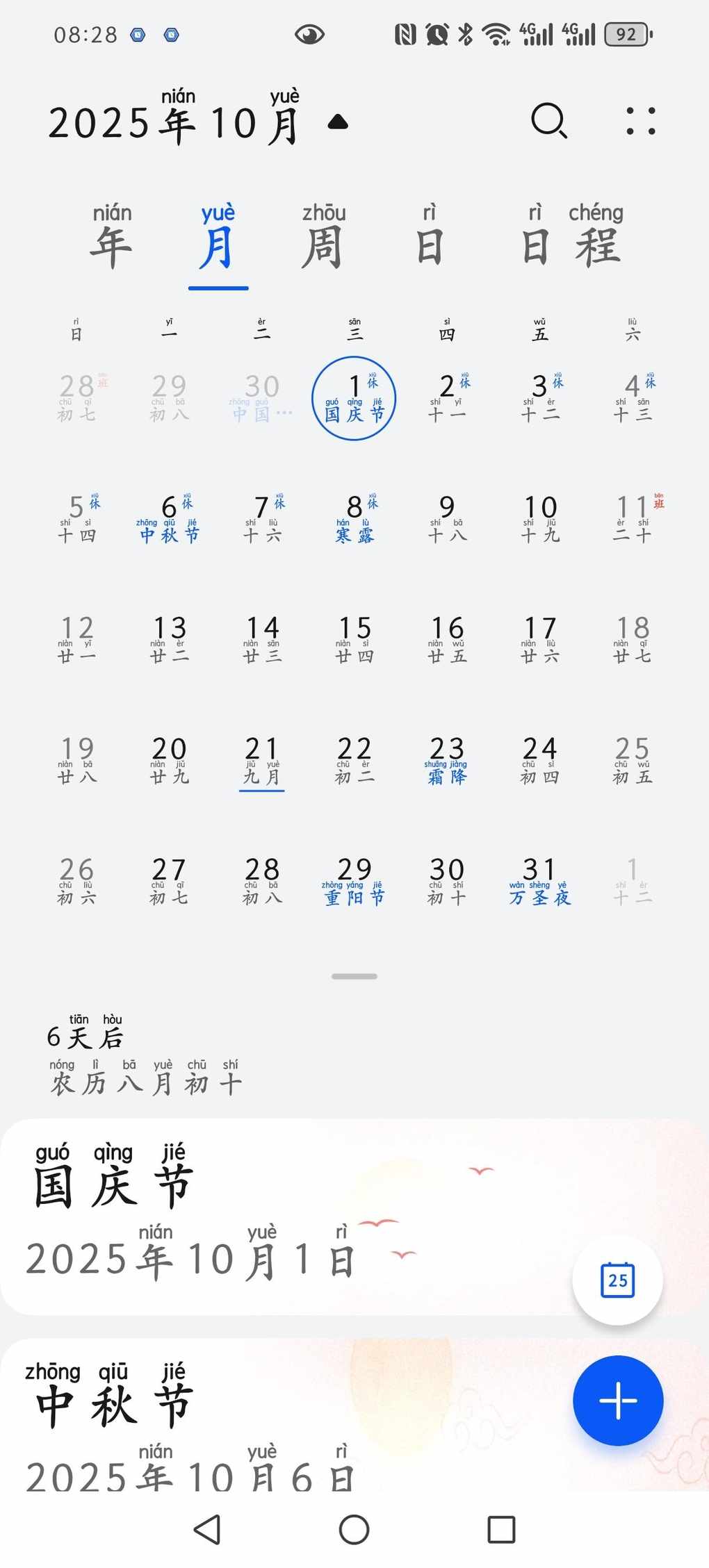Select October 6 中秋节 in the calendar
709x1568 pixels.
pyautogui.click(x=169, y=519)
